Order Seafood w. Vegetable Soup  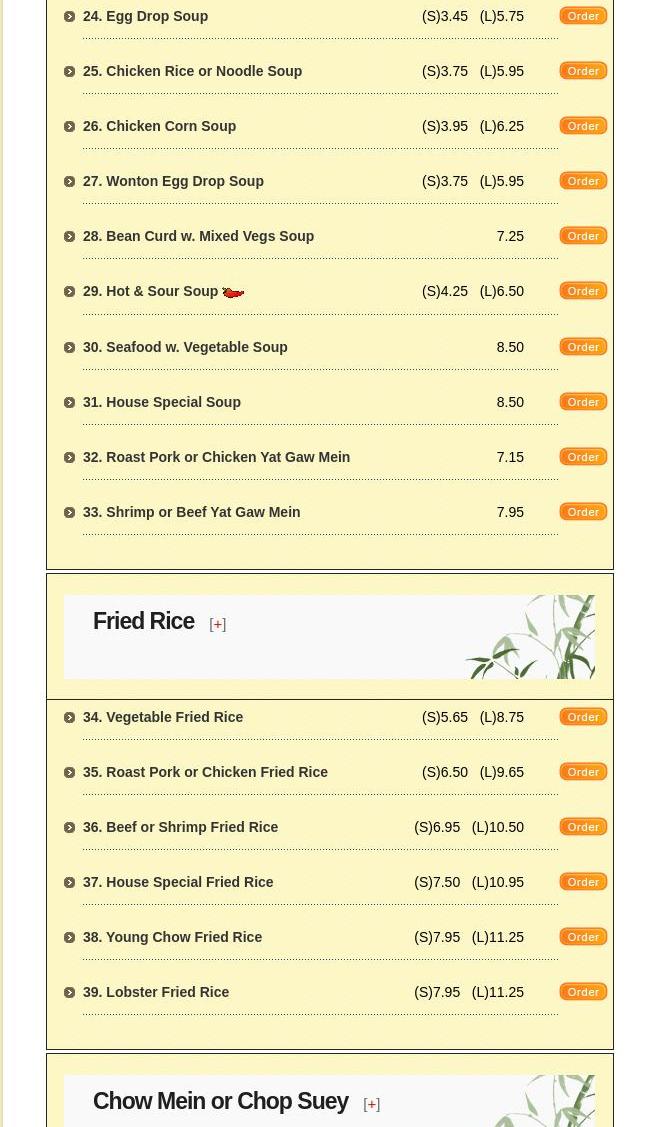pyautogui.click(x=583, y=347)
